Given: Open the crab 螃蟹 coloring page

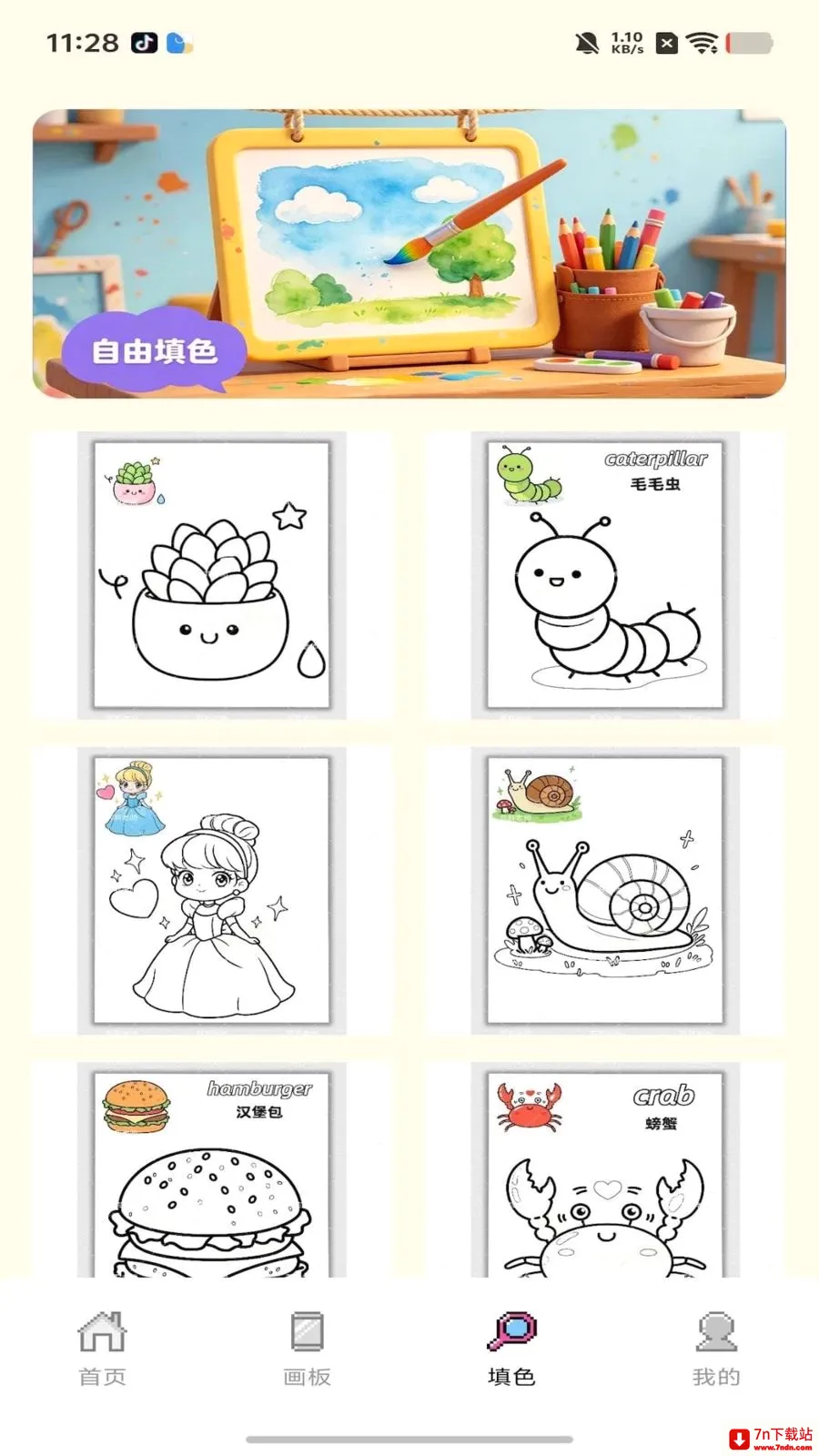Looking at the screenshot, I should pyautogui.click(x=605, y=1169).
